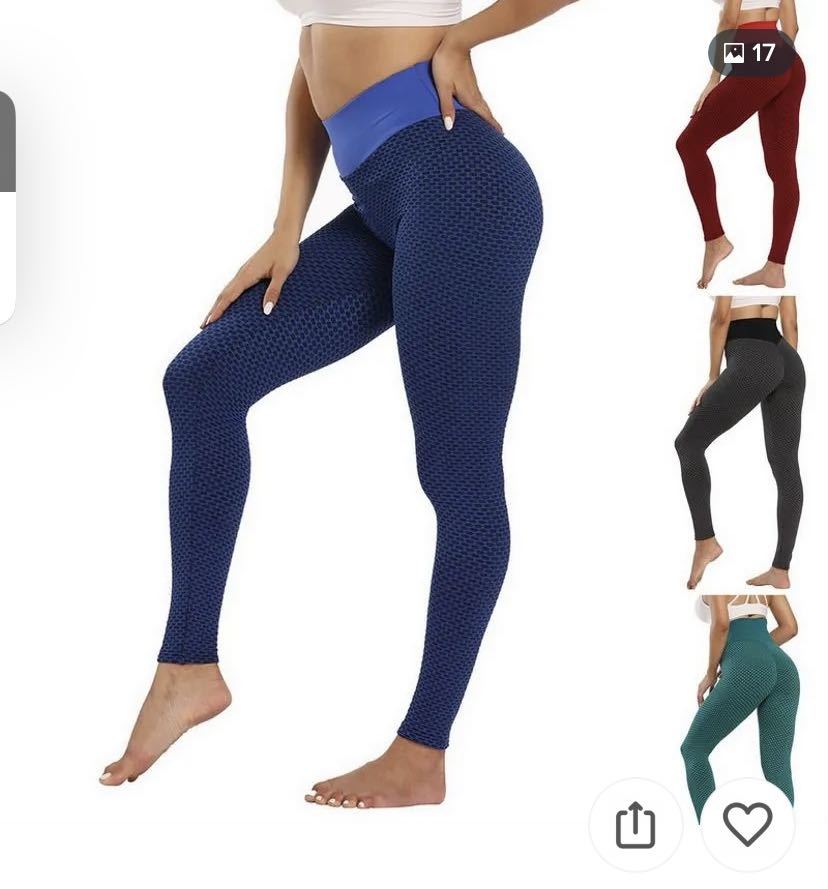Viewport: 828px width, 889px height.
Task: Open the 17-photo gallery counter
Action: (x=750, y=53)
